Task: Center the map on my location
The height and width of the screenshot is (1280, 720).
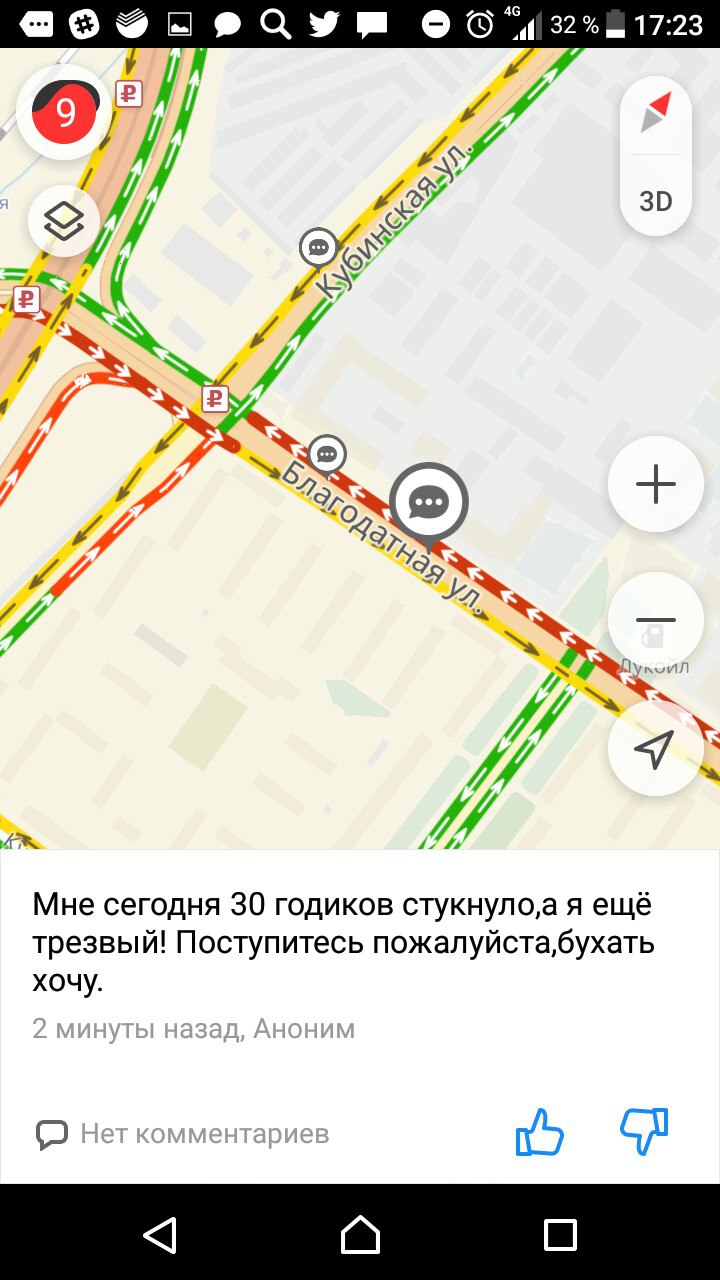Action: pos(655,748)
